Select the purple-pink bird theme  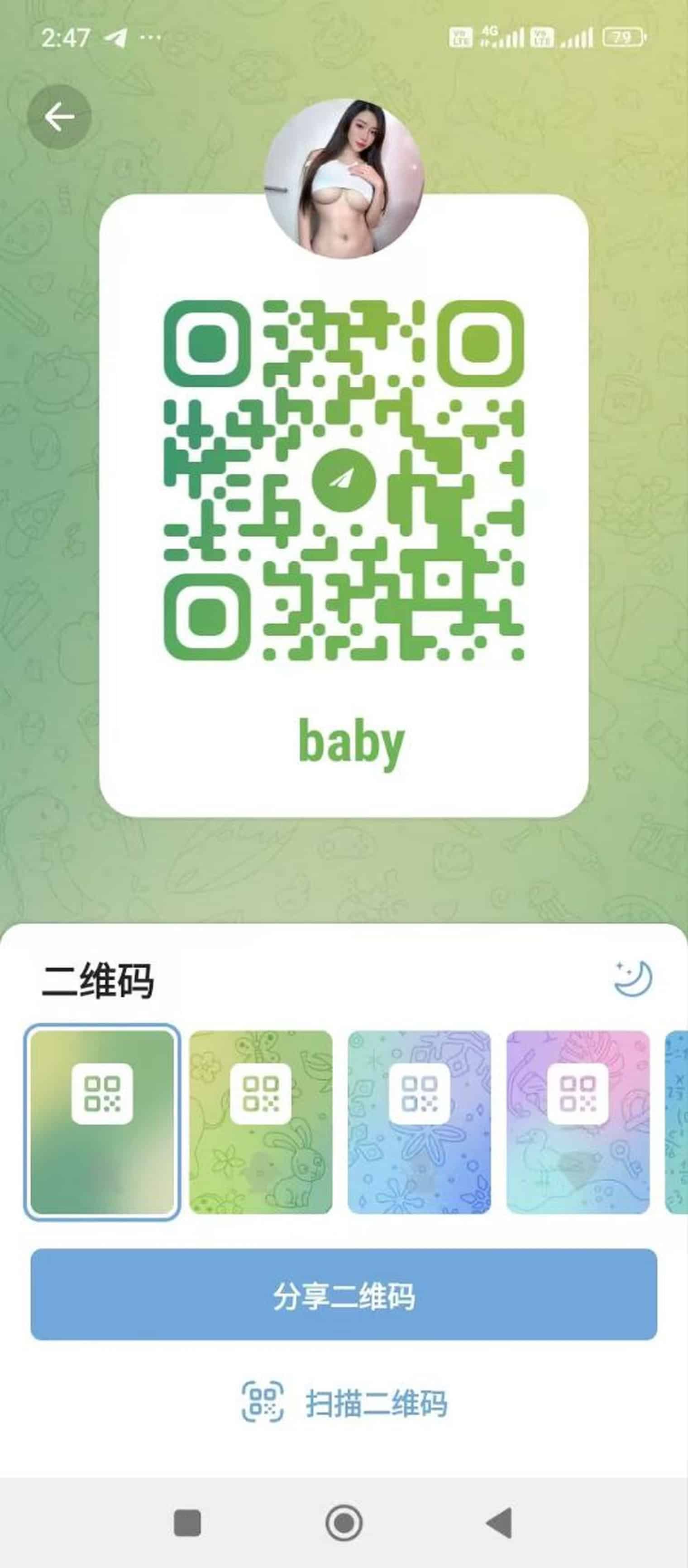[578, 1122]
